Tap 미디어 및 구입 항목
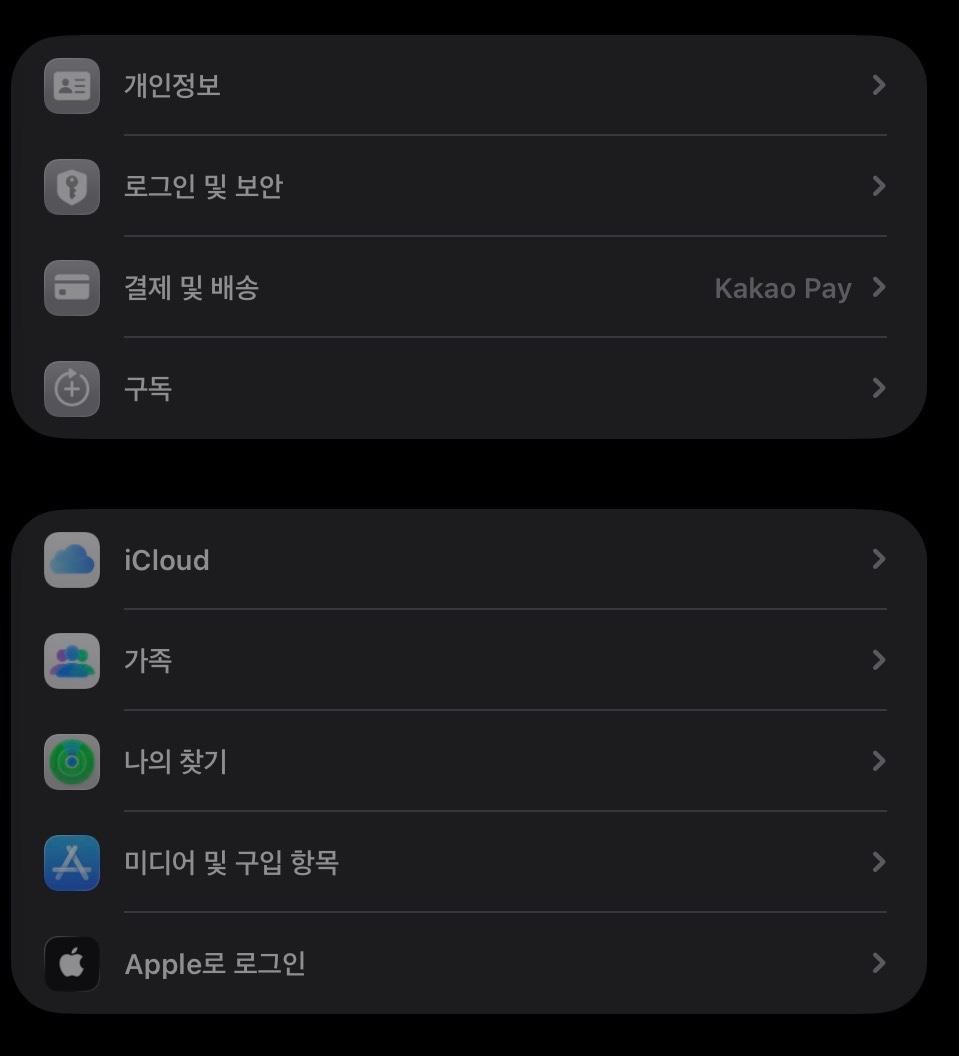 point(468,862)
